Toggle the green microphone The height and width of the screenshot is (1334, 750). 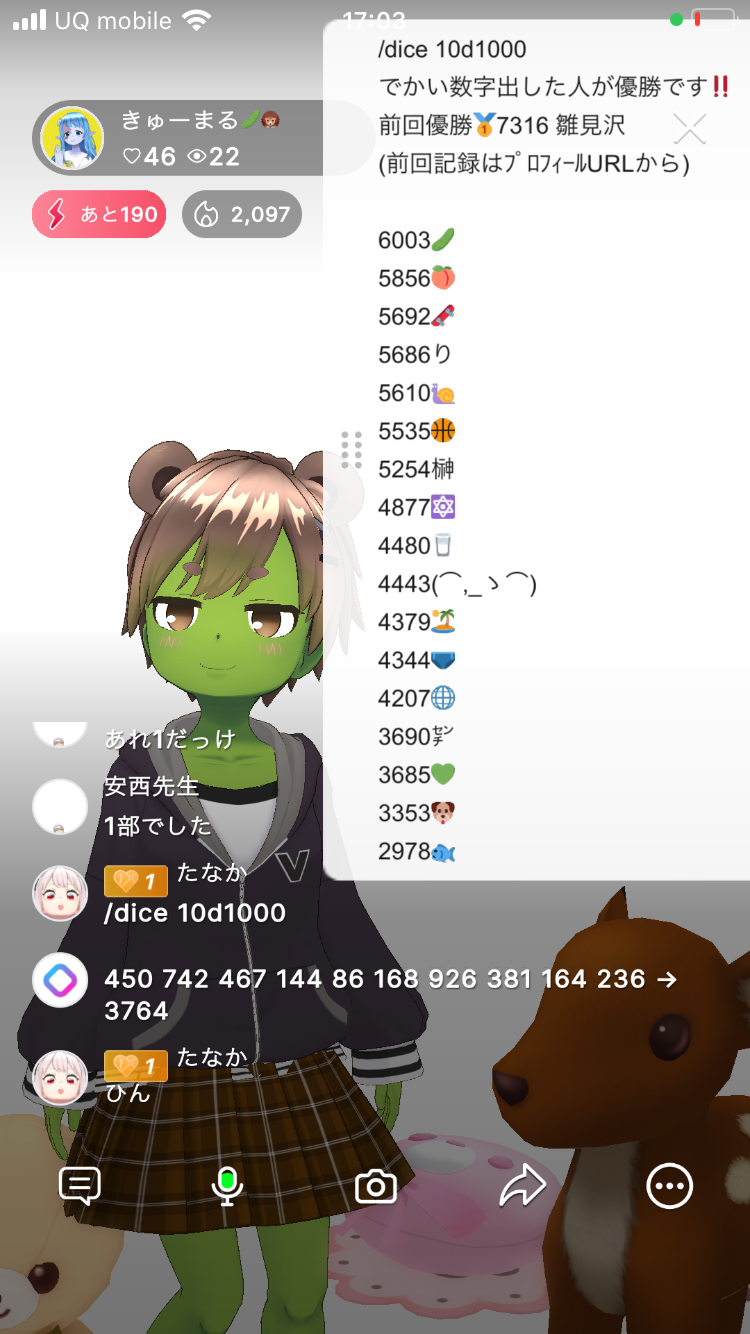[x=228, y=1186]
